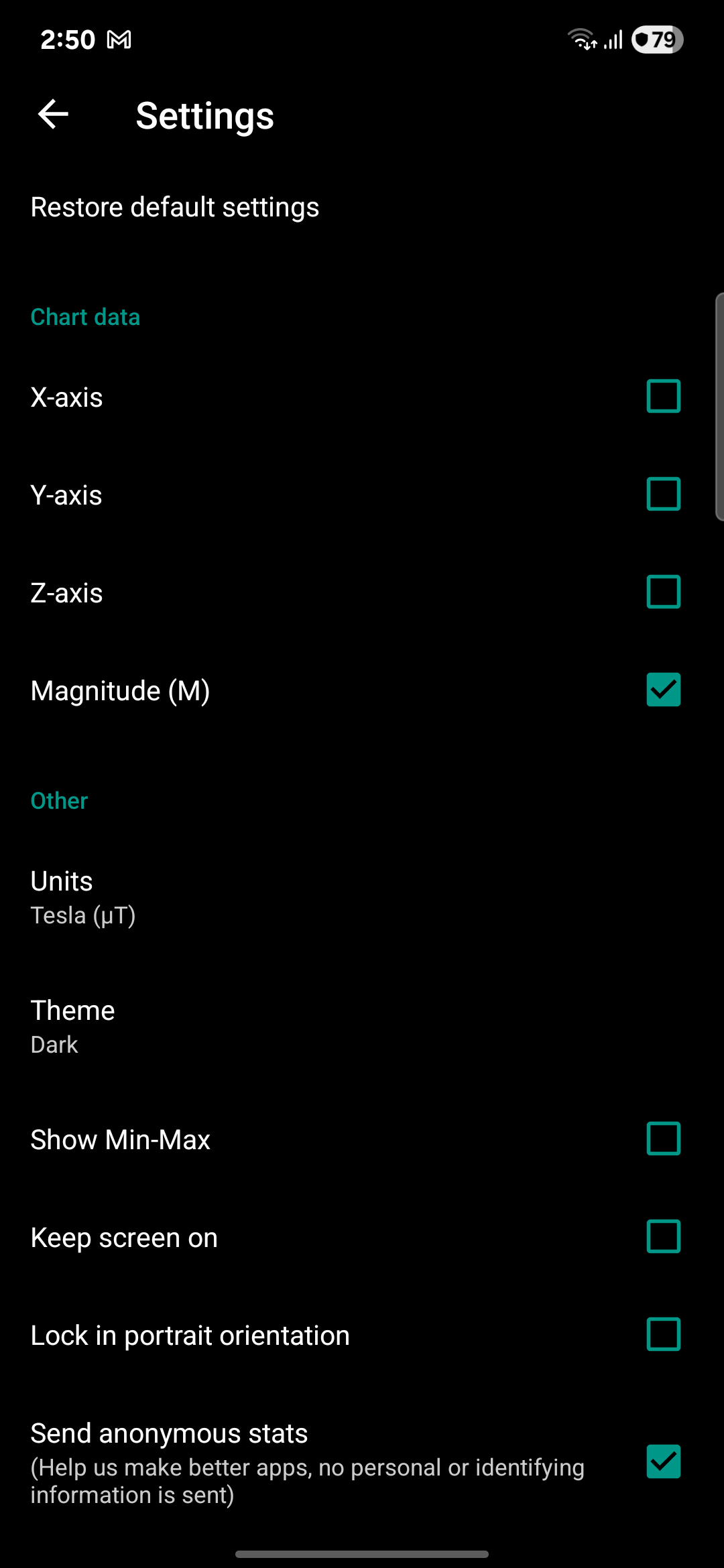The height and width of the screenshot is (1568, 724).
Task: Disable Send anonymous stats
Action: click(x=663, y=1461)
